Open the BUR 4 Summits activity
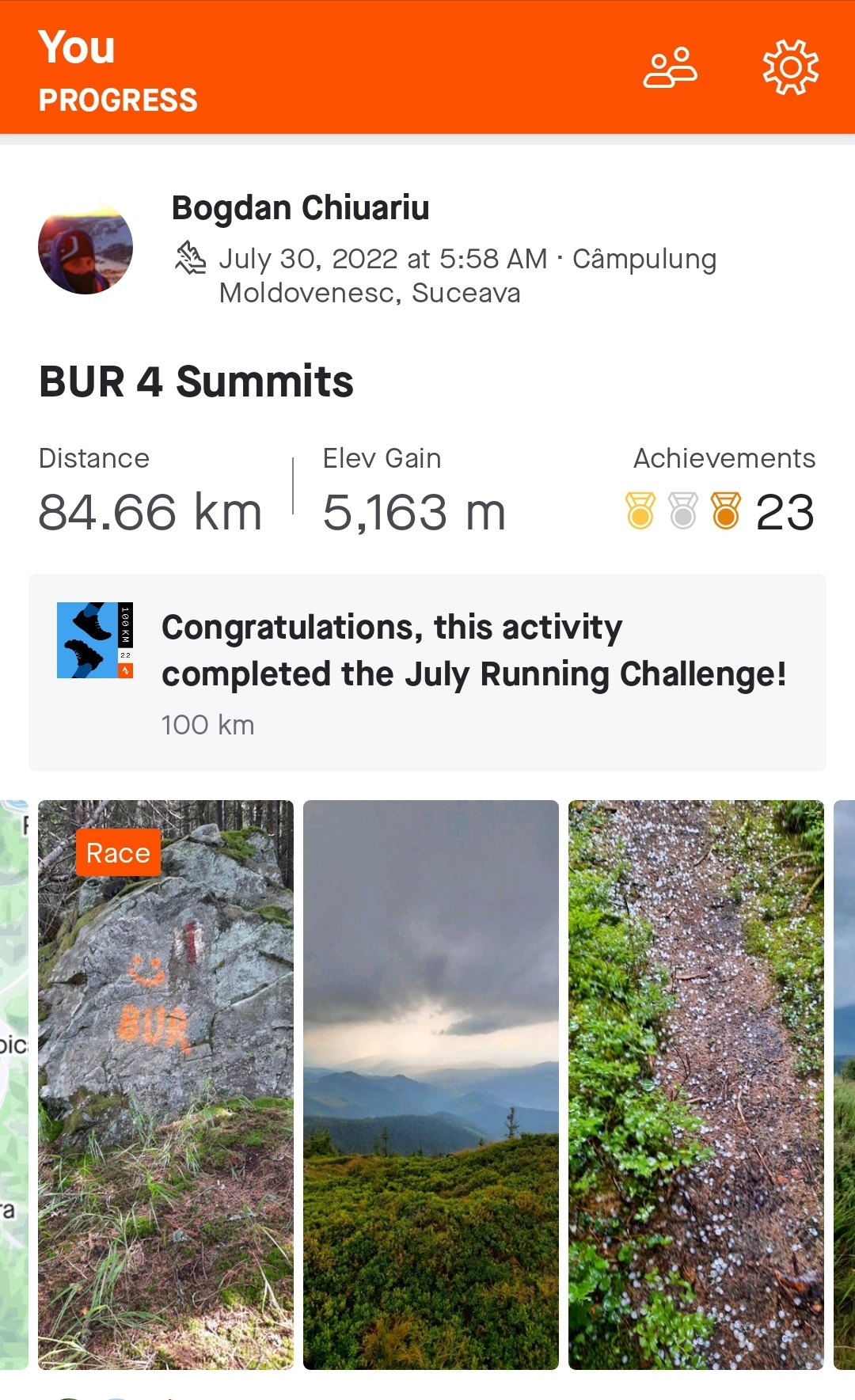 [196, 382]
